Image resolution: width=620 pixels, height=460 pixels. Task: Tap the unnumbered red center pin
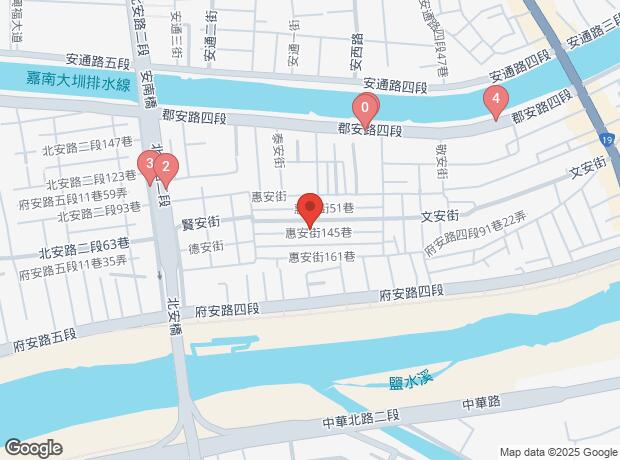pos(310,208)
